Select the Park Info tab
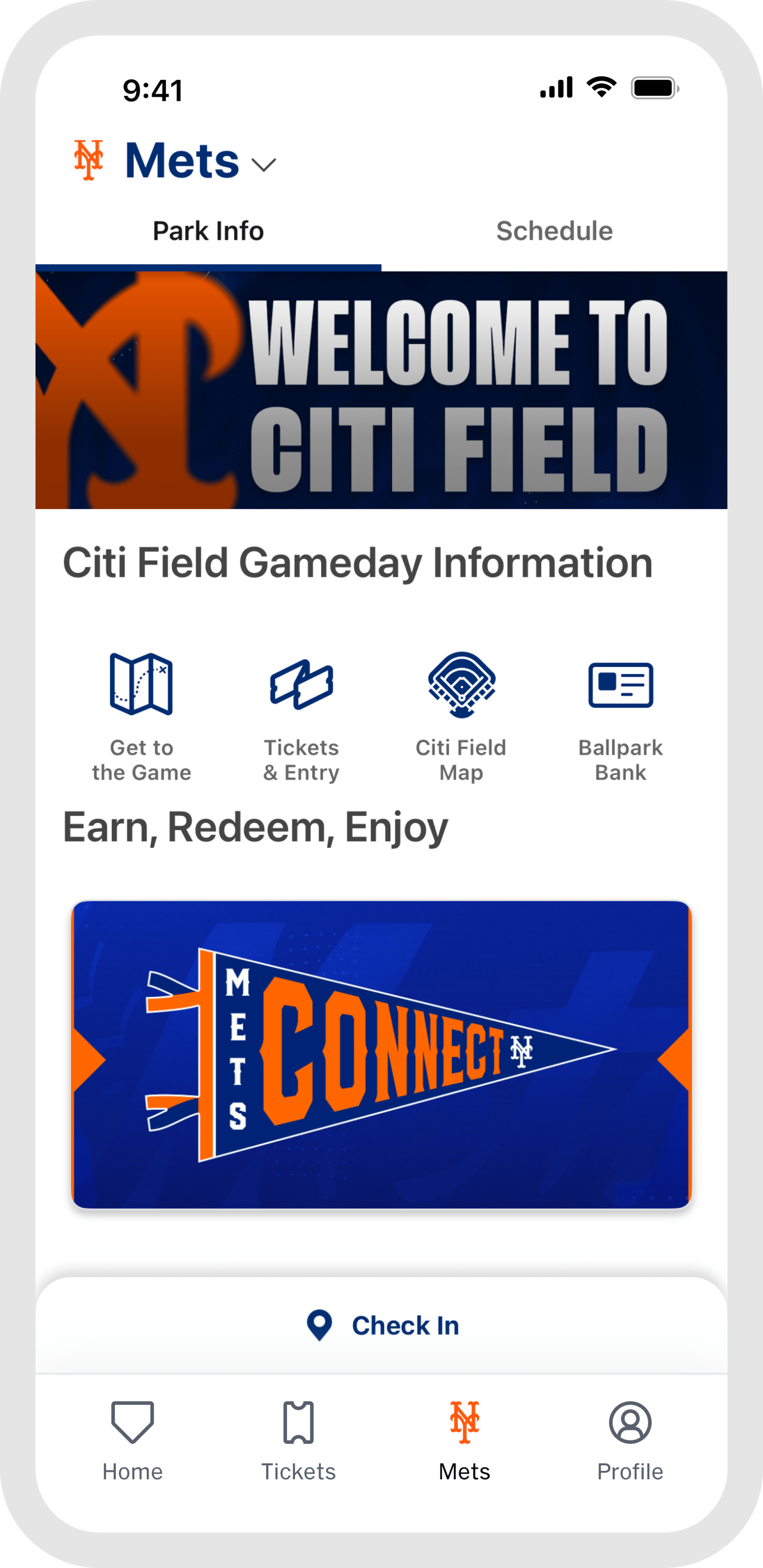763x1568 pixels. (208, 231)
